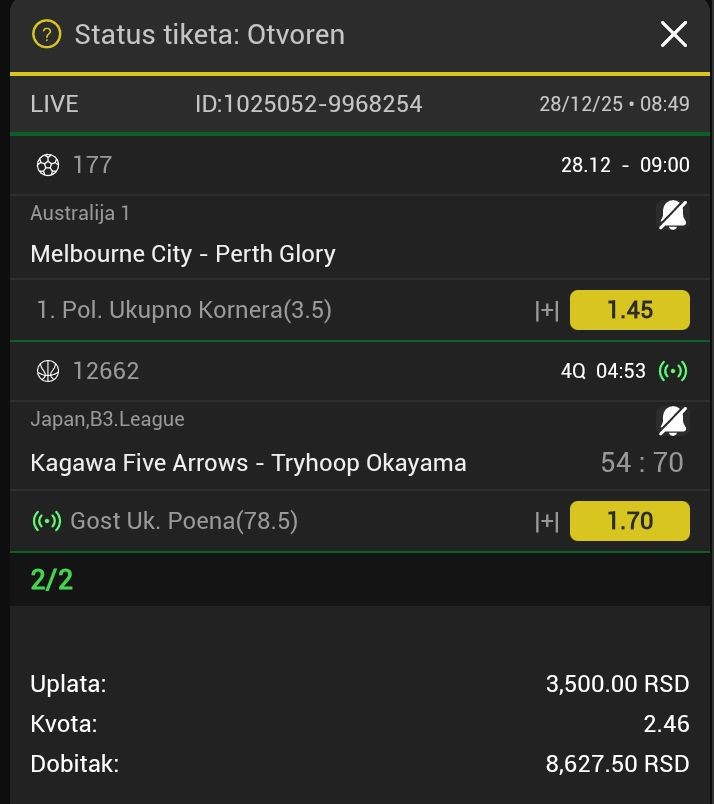Tap the 1.70 odds button
This screenshot has height=804, width=714.
point(629,521)
